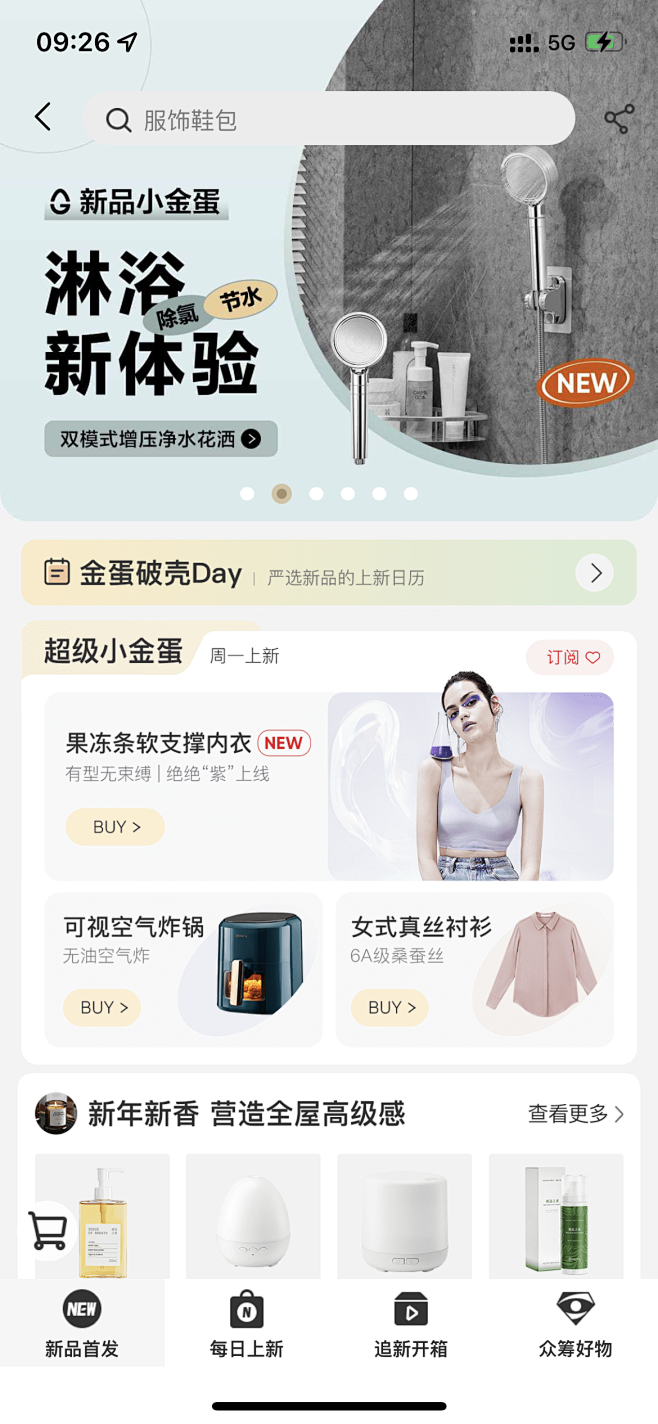Open the white cylinder diffuser product
658x1424 pixels.
tap(404, 1217)
